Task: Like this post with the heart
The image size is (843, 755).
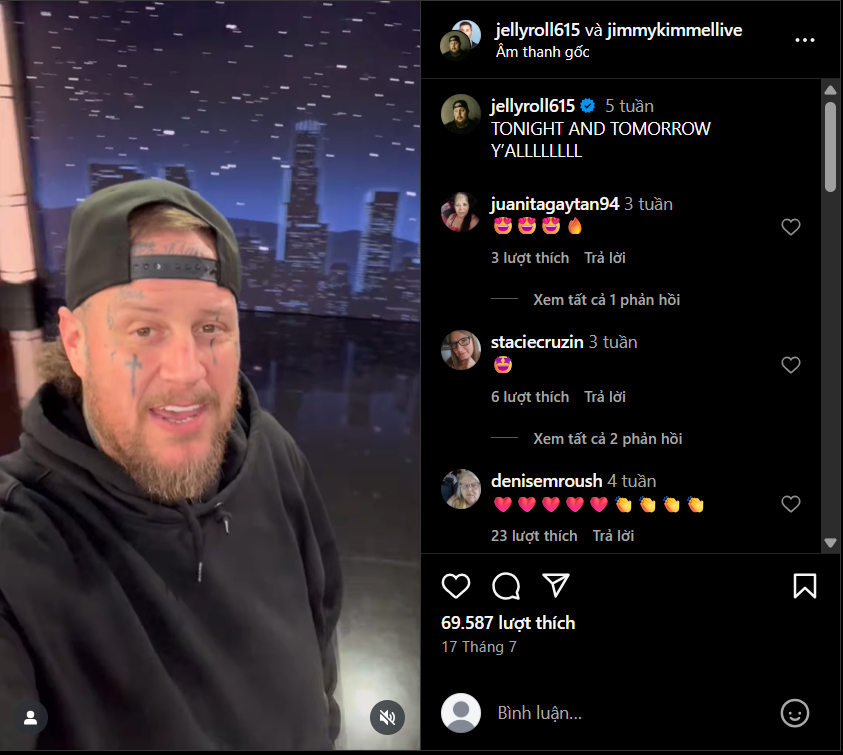Action: [x=456, y=586]
